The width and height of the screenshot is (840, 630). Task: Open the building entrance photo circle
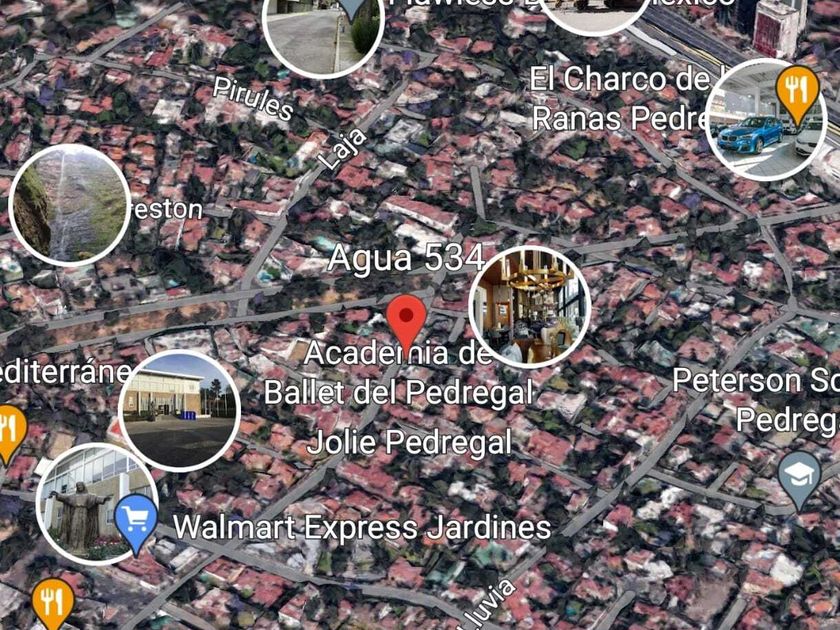[x=179, y=410]
